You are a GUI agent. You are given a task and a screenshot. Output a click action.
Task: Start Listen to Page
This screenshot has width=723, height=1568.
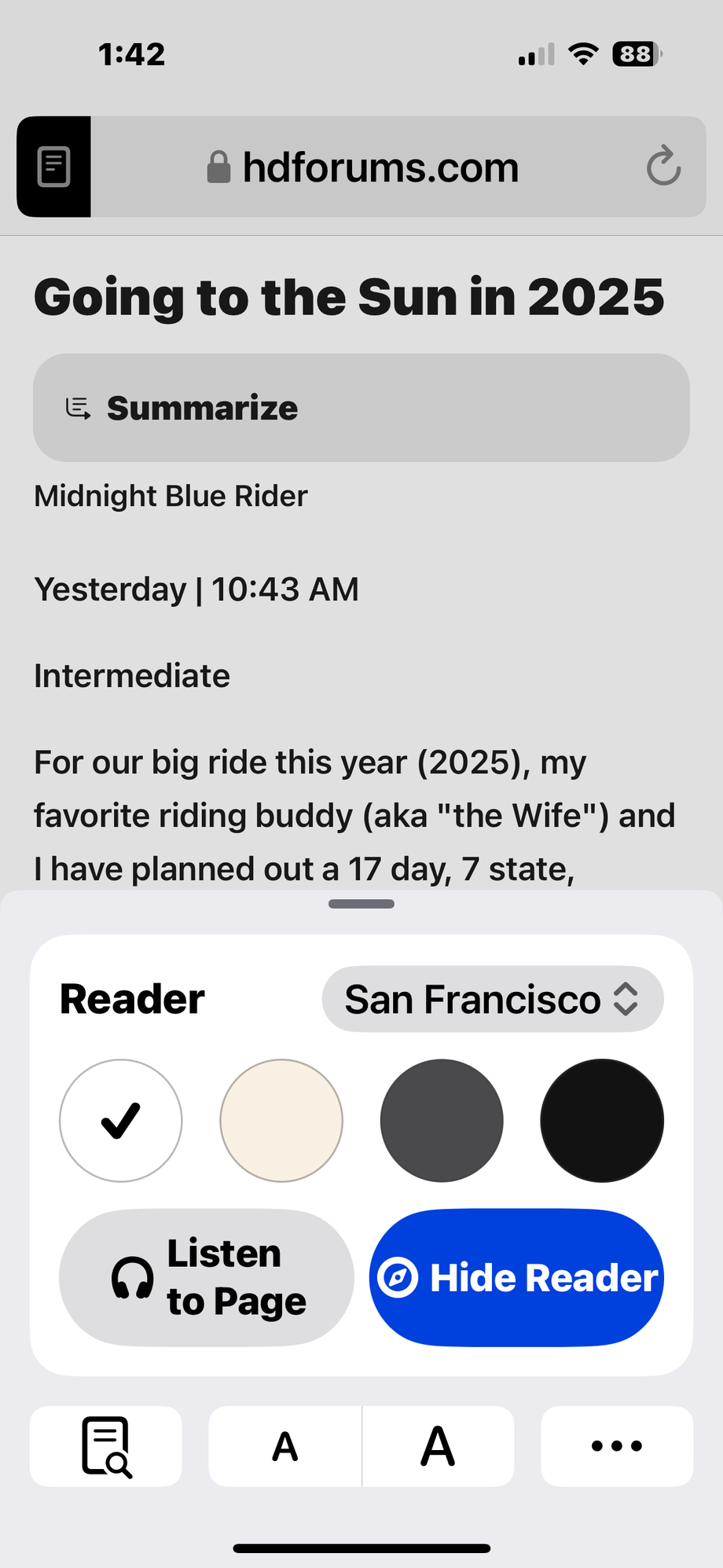206,1277
